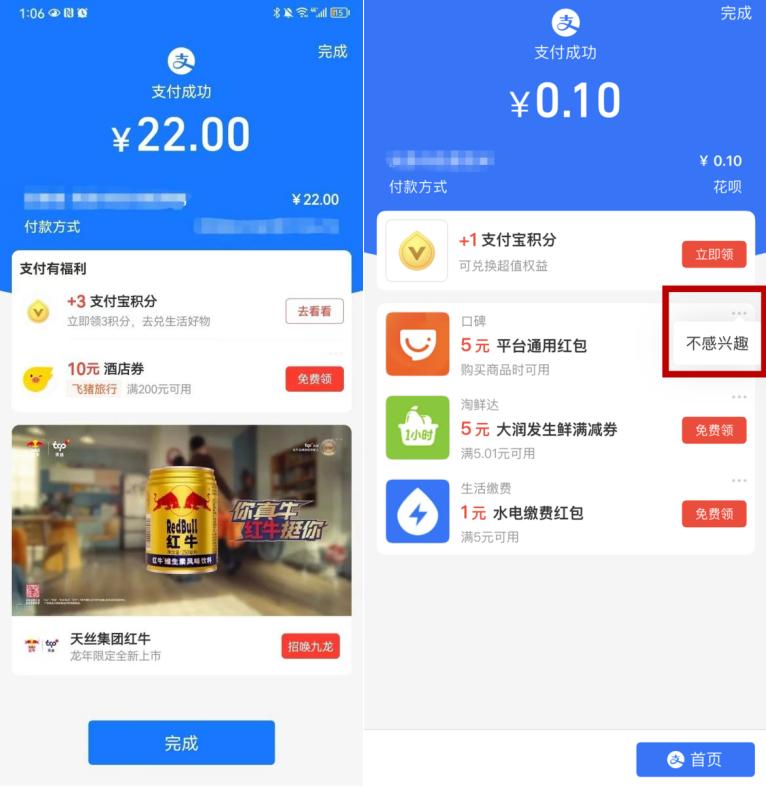The height and width of the screenshot is (787, 766).
Task: Tap the 招唤九龙 button
Action: pos(310,646)
